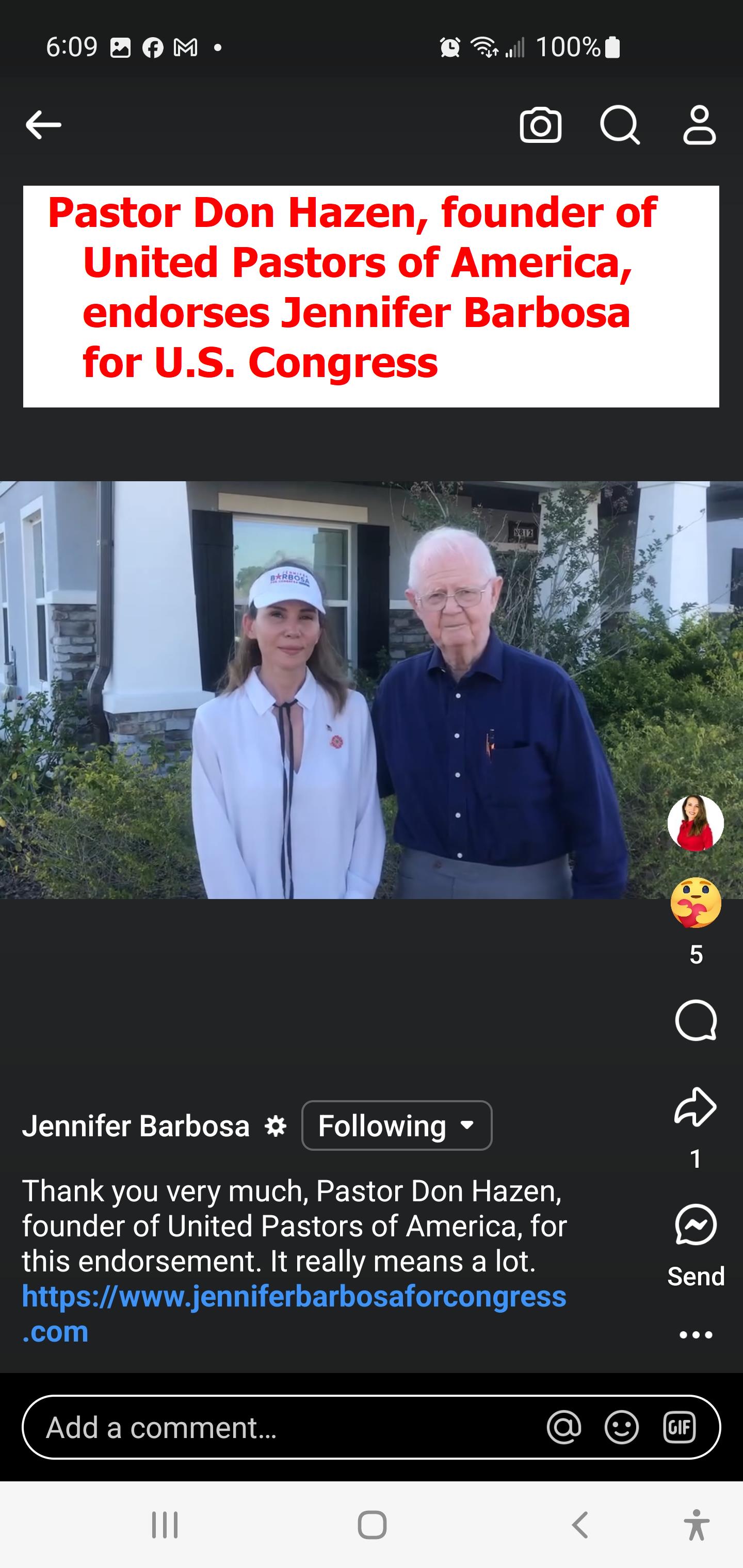Open recent apps from navigation bar
The image size is (743, 1568).
pos(165,1525)
